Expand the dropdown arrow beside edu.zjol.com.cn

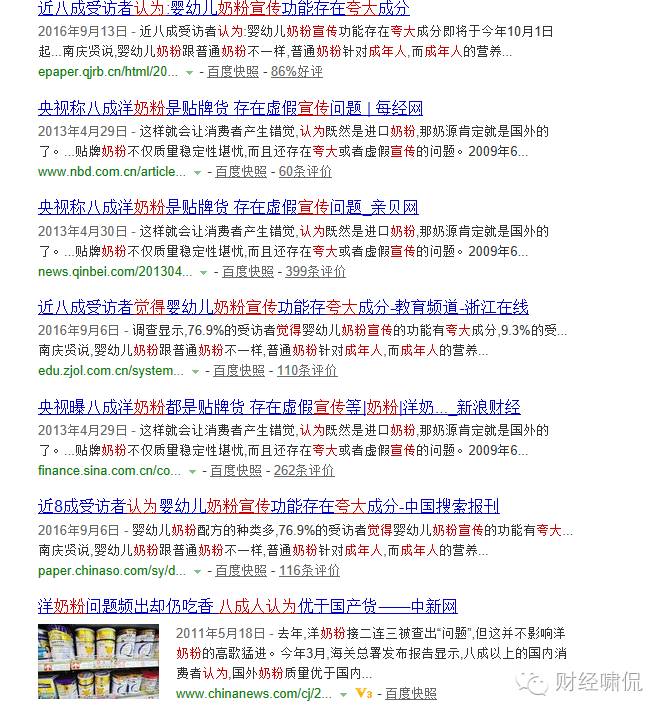tap(195, 372)
